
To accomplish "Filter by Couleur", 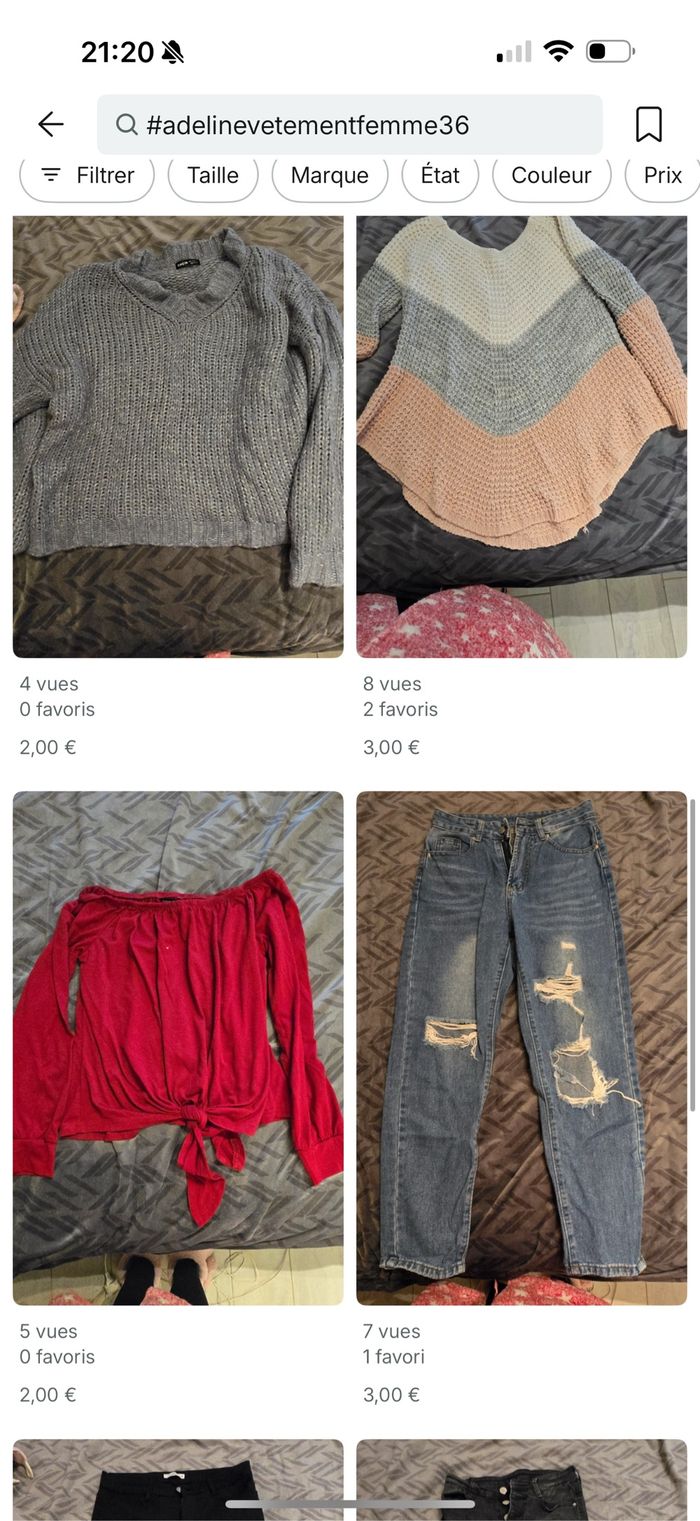I will 551,176.
